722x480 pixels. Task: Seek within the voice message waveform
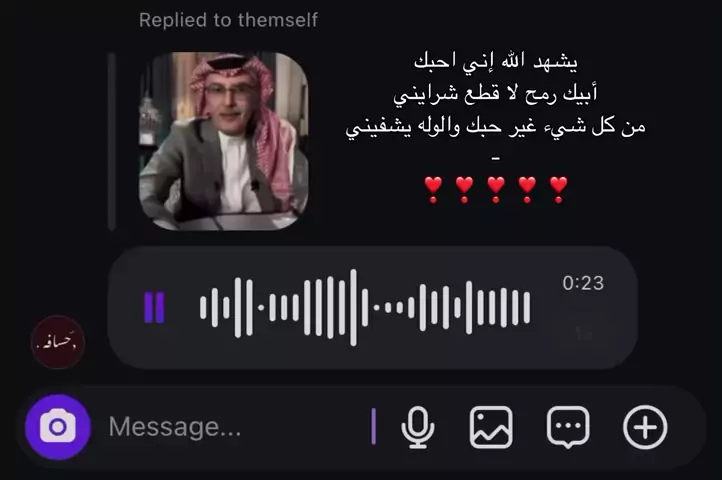(x=365, y=307)
